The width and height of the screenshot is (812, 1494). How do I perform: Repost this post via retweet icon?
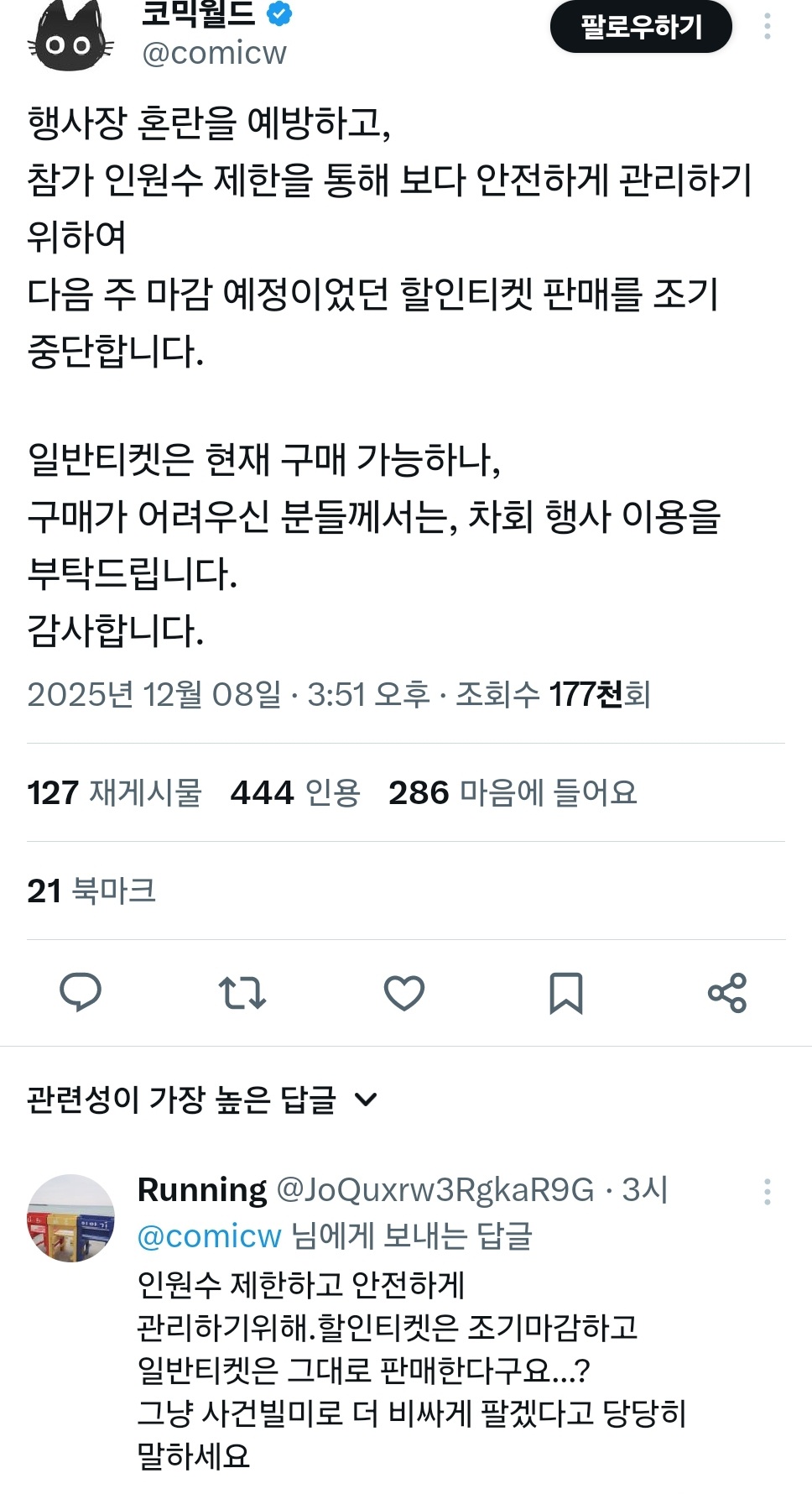pos(242,993)
